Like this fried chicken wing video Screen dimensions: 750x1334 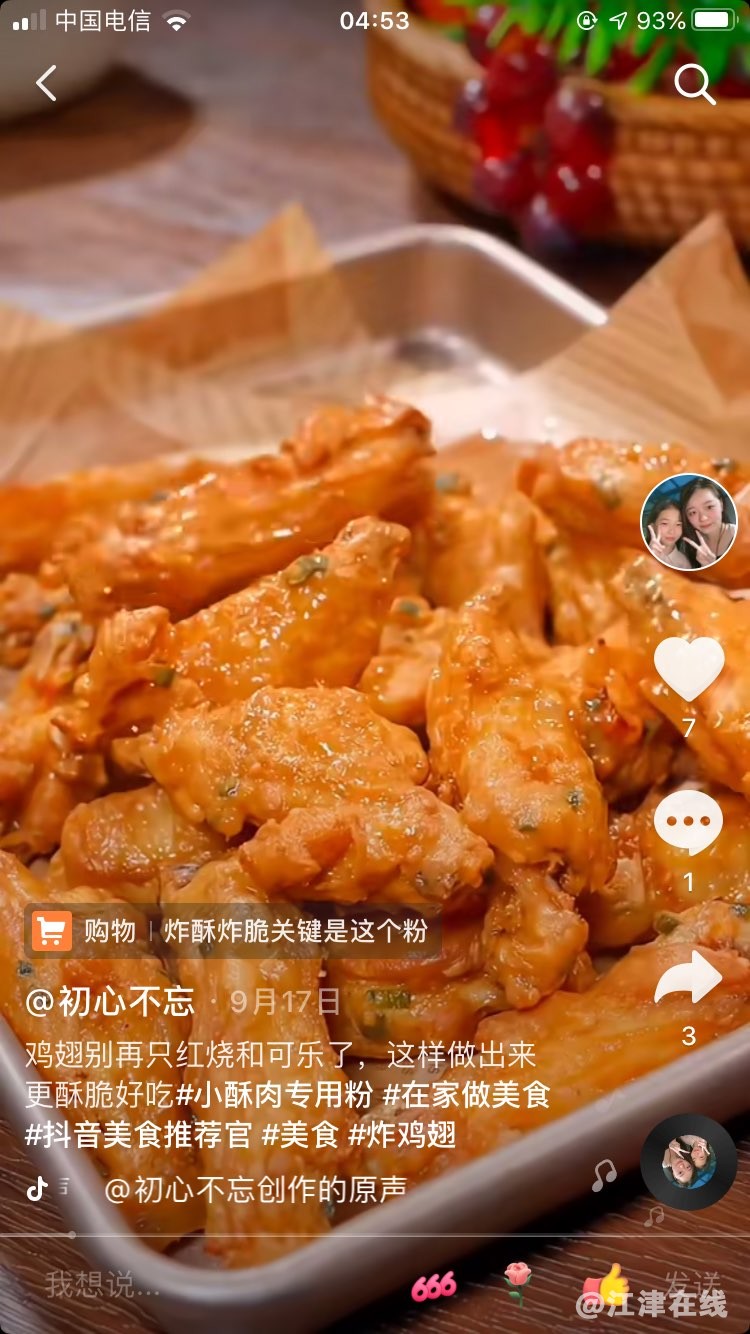(688, 668)
